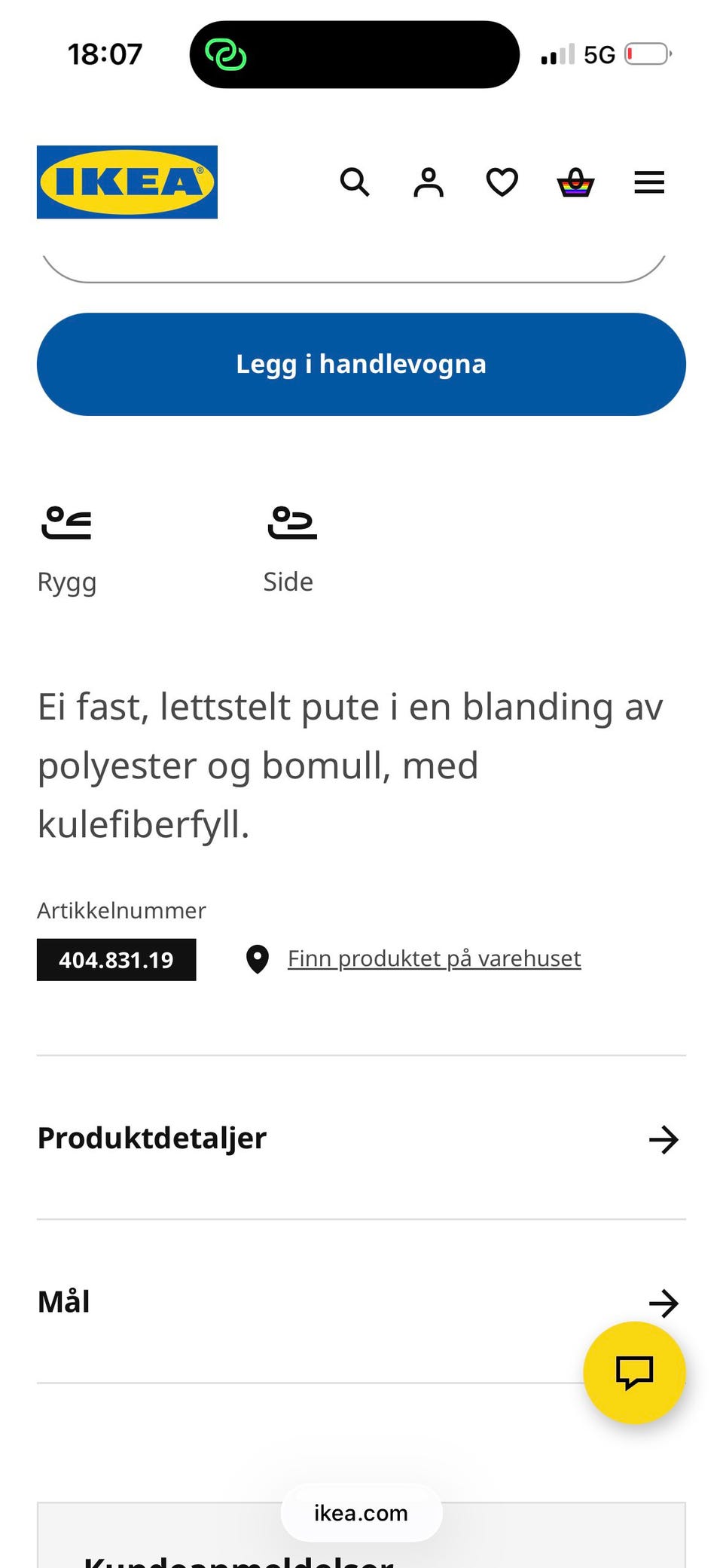The height and width of the screenshot is (1568, 723).
Task: Follow Finn produktet på varehuset link
Action: click(434, 959)
